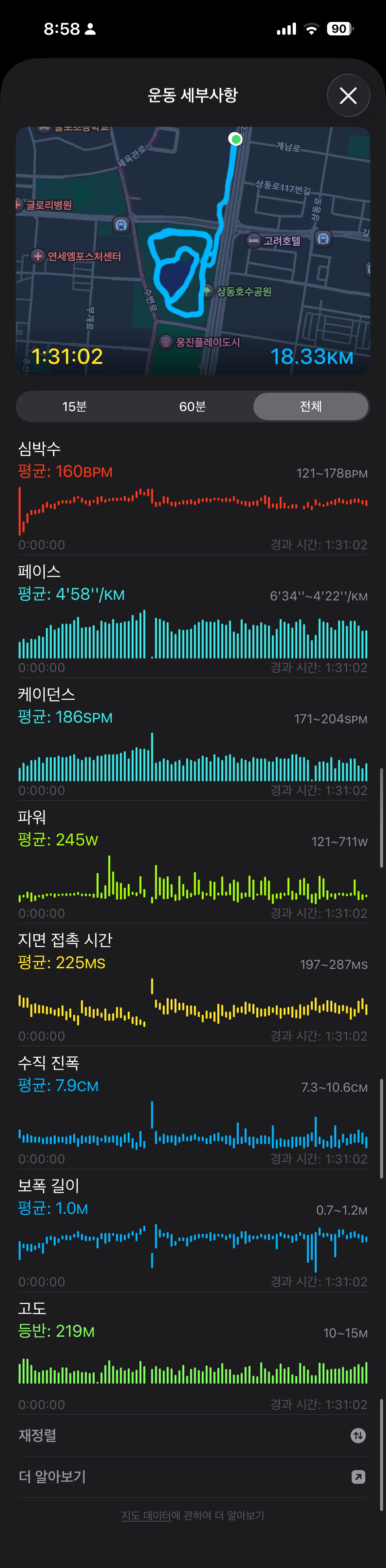Open 더 알아보기
Screen dimensions: 386x1568
193,1477
